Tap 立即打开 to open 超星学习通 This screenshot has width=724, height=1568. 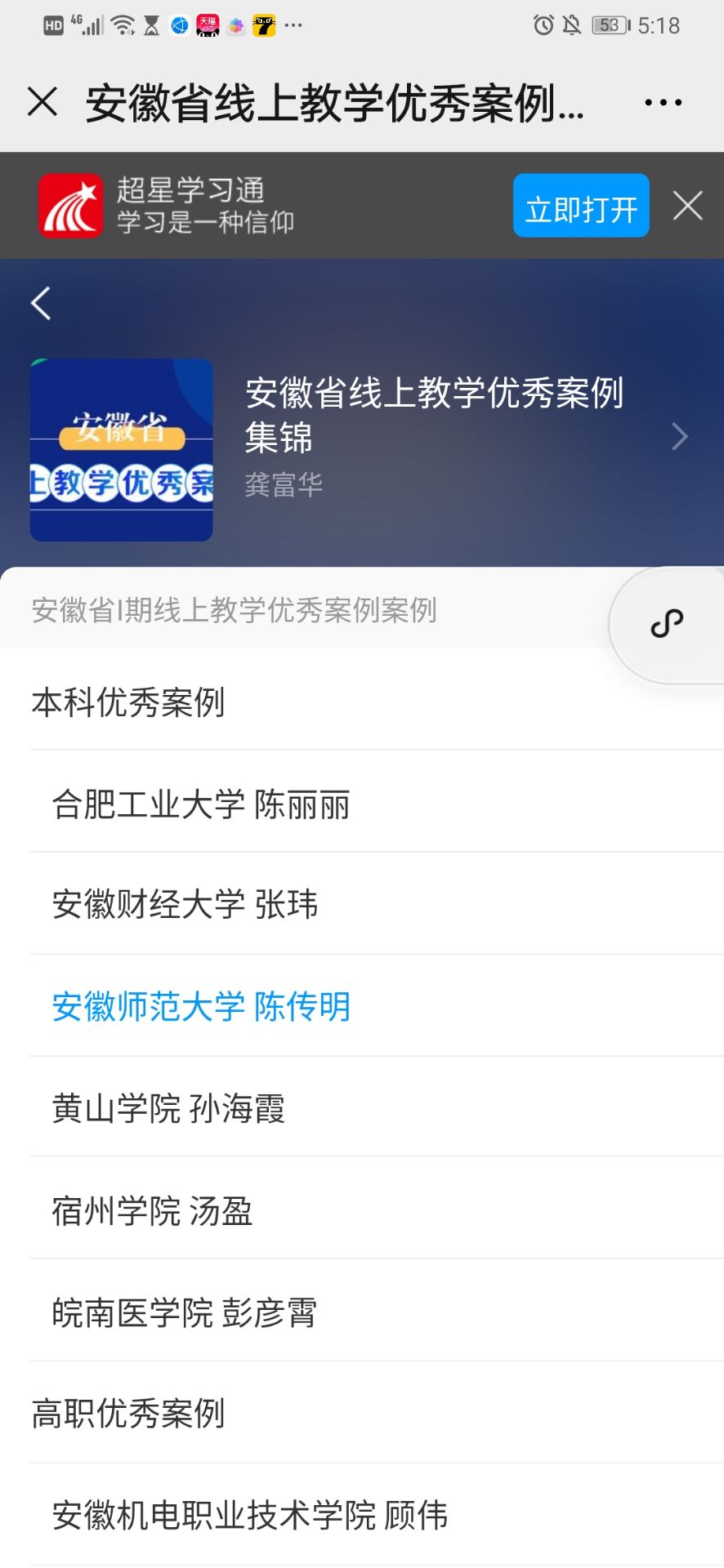point(581,207)
